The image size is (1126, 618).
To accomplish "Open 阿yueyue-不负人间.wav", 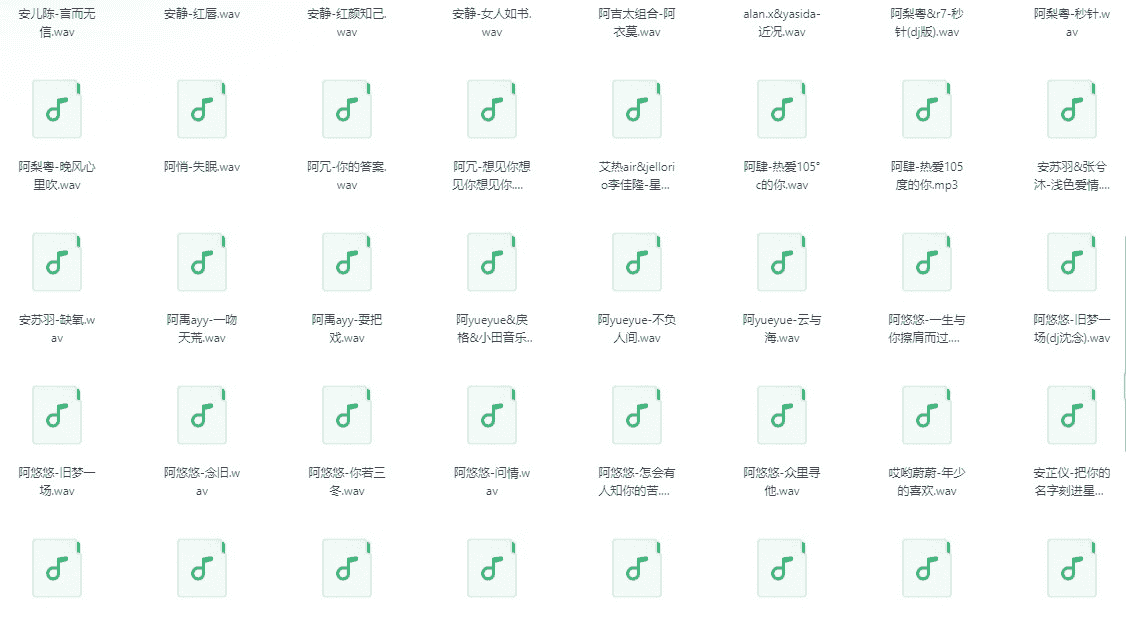I will (637, 263).
